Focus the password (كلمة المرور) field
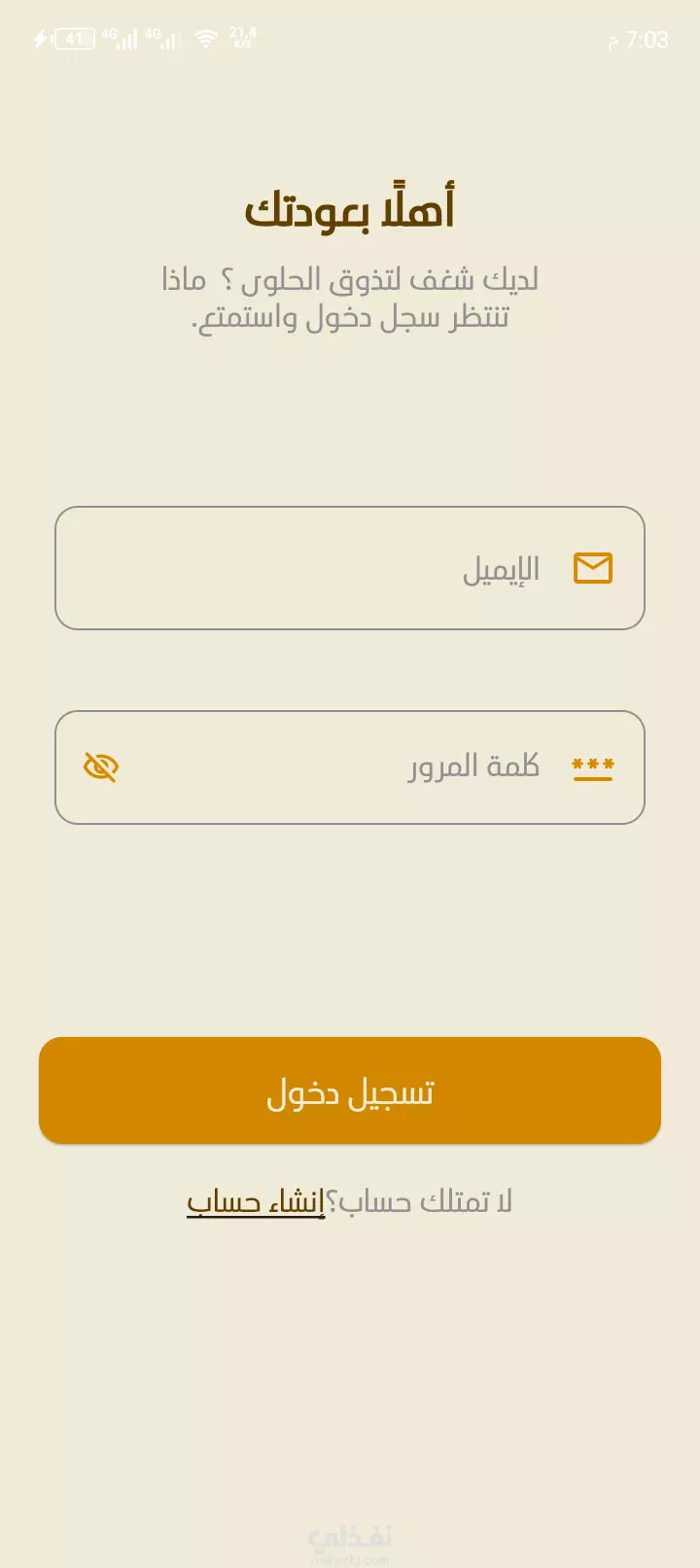The height and width of the screenshot is (1568, 700). 350,767
